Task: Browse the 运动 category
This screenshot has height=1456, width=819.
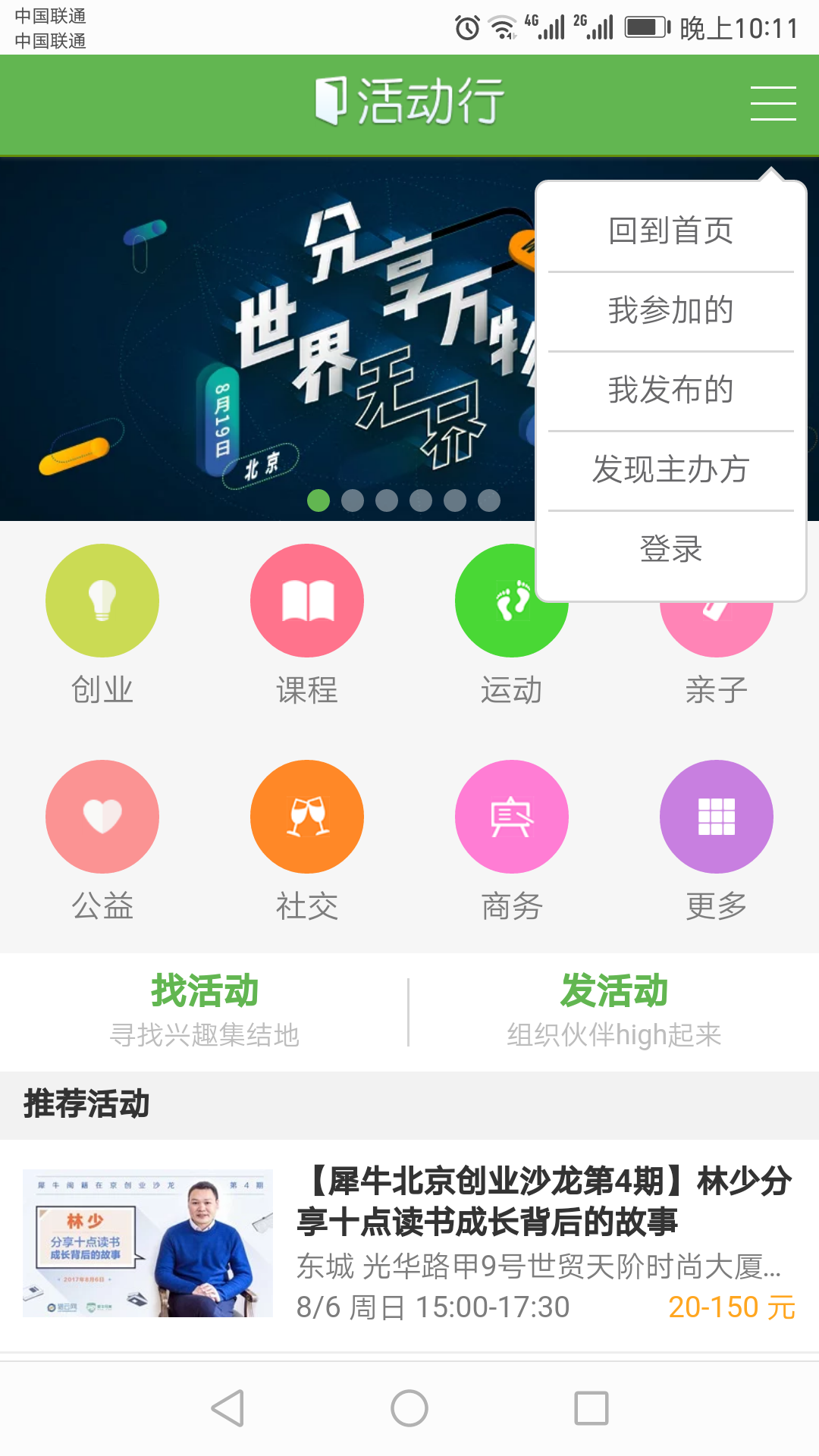Action: point(512,625)
